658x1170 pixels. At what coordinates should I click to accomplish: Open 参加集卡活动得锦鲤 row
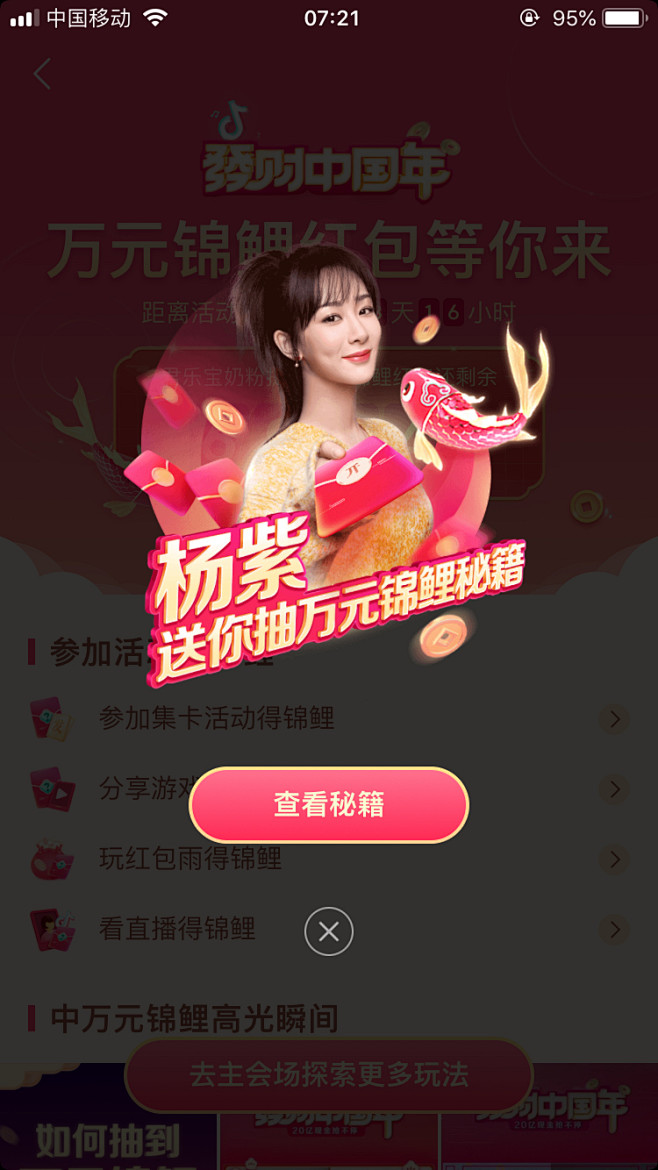tap(329, 719)
